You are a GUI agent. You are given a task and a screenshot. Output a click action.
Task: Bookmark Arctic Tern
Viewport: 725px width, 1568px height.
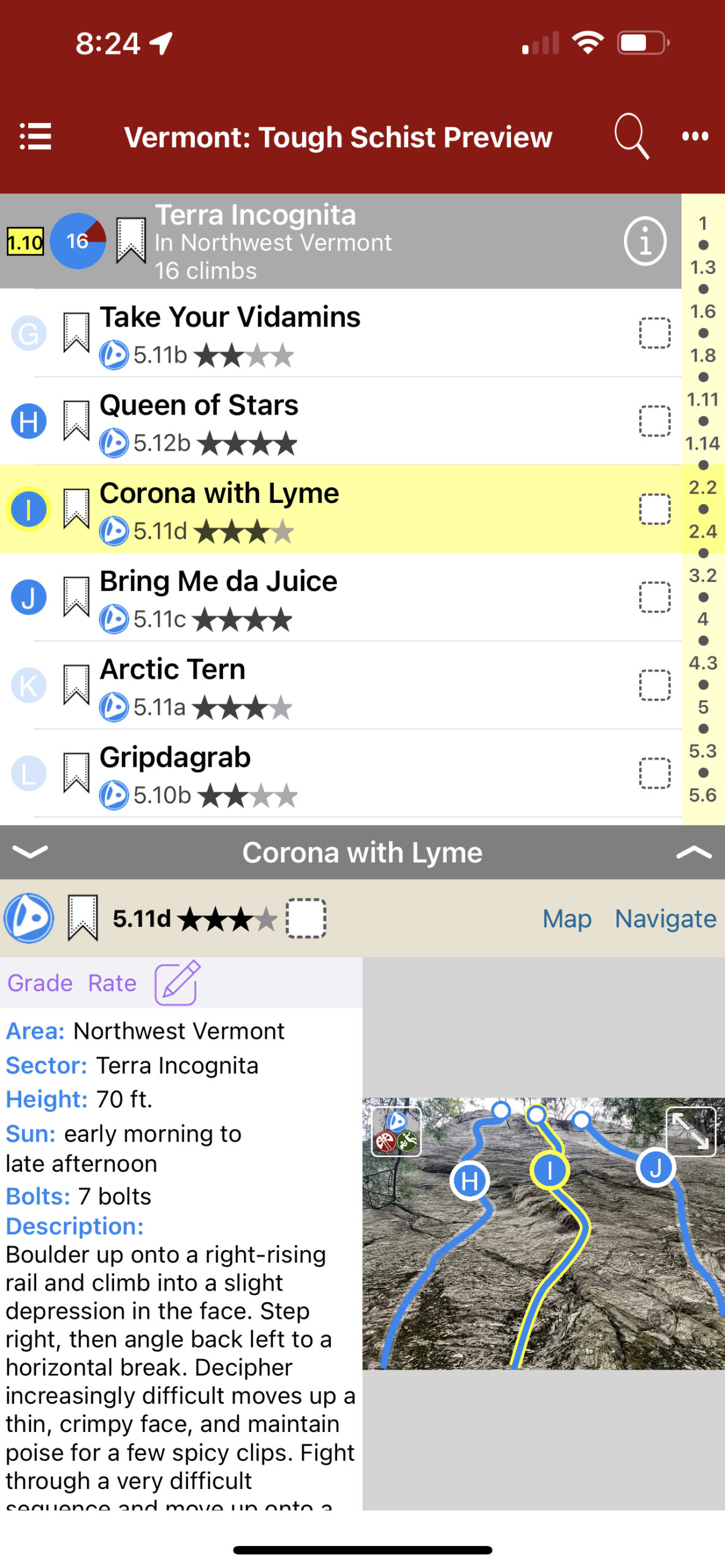(x=77, y=685)
